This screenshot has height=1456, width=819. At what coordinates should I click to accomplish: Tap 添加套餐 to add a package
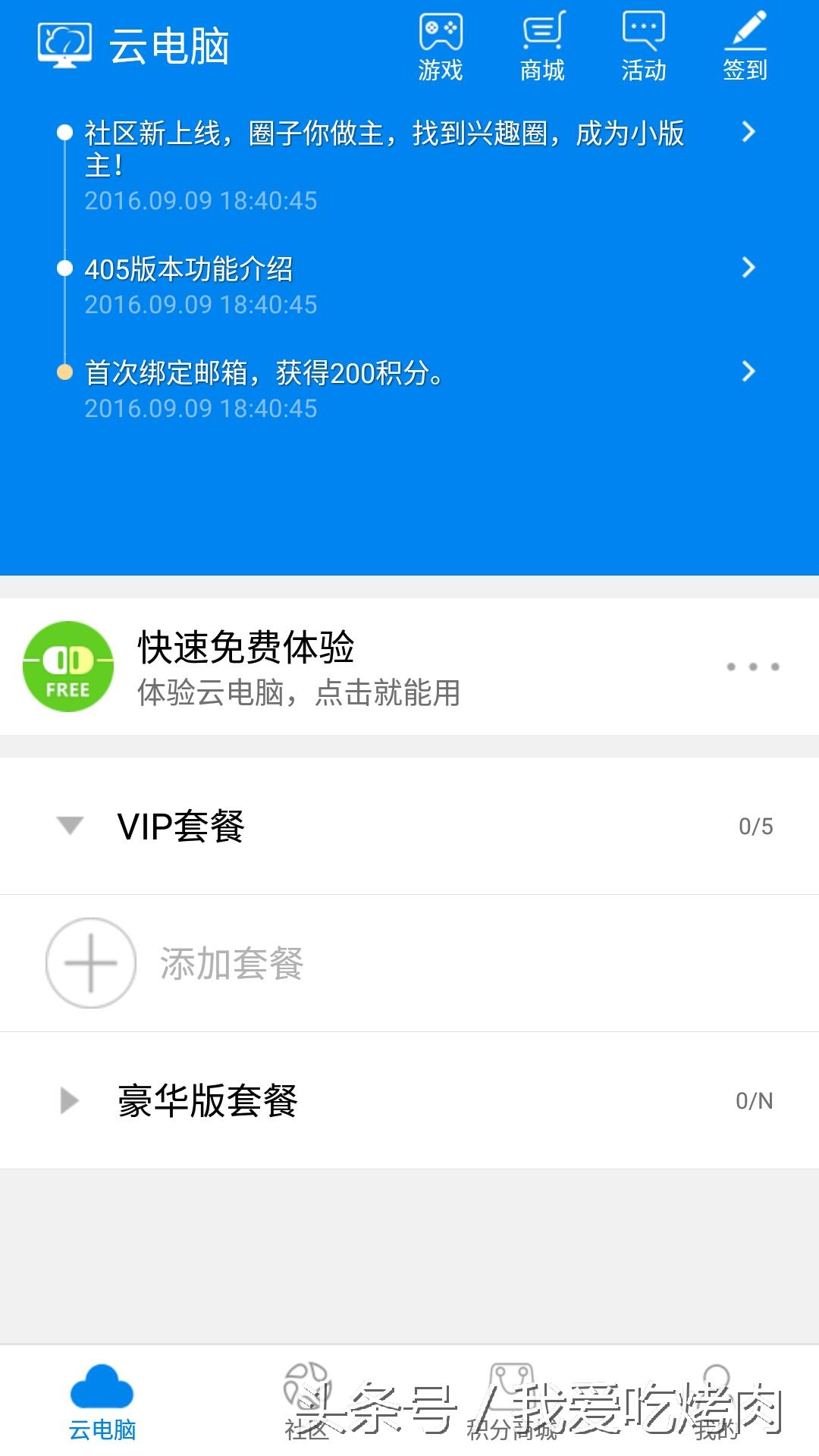pos(409,963)
